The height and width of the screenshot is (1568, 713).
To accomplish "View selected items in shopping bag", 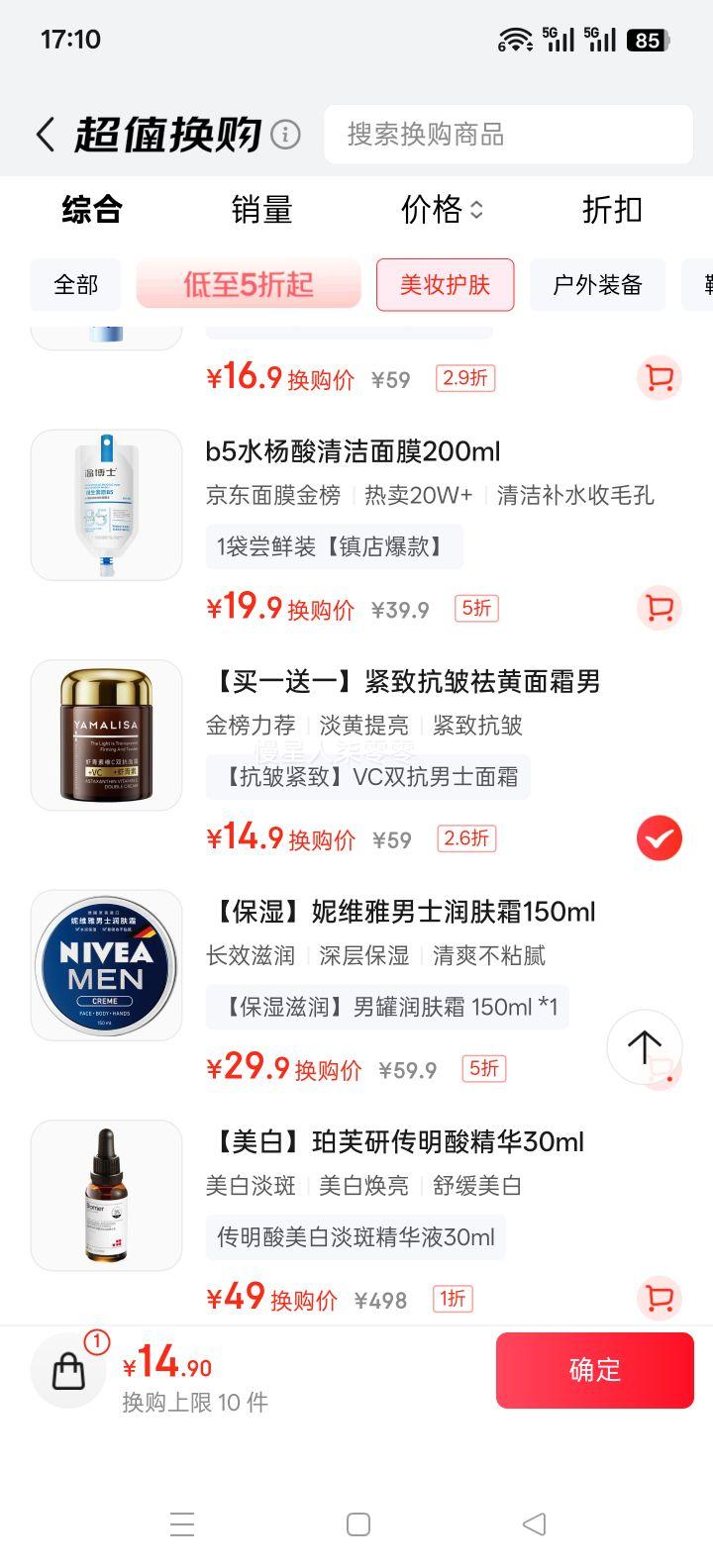I will pos(68,1370).
